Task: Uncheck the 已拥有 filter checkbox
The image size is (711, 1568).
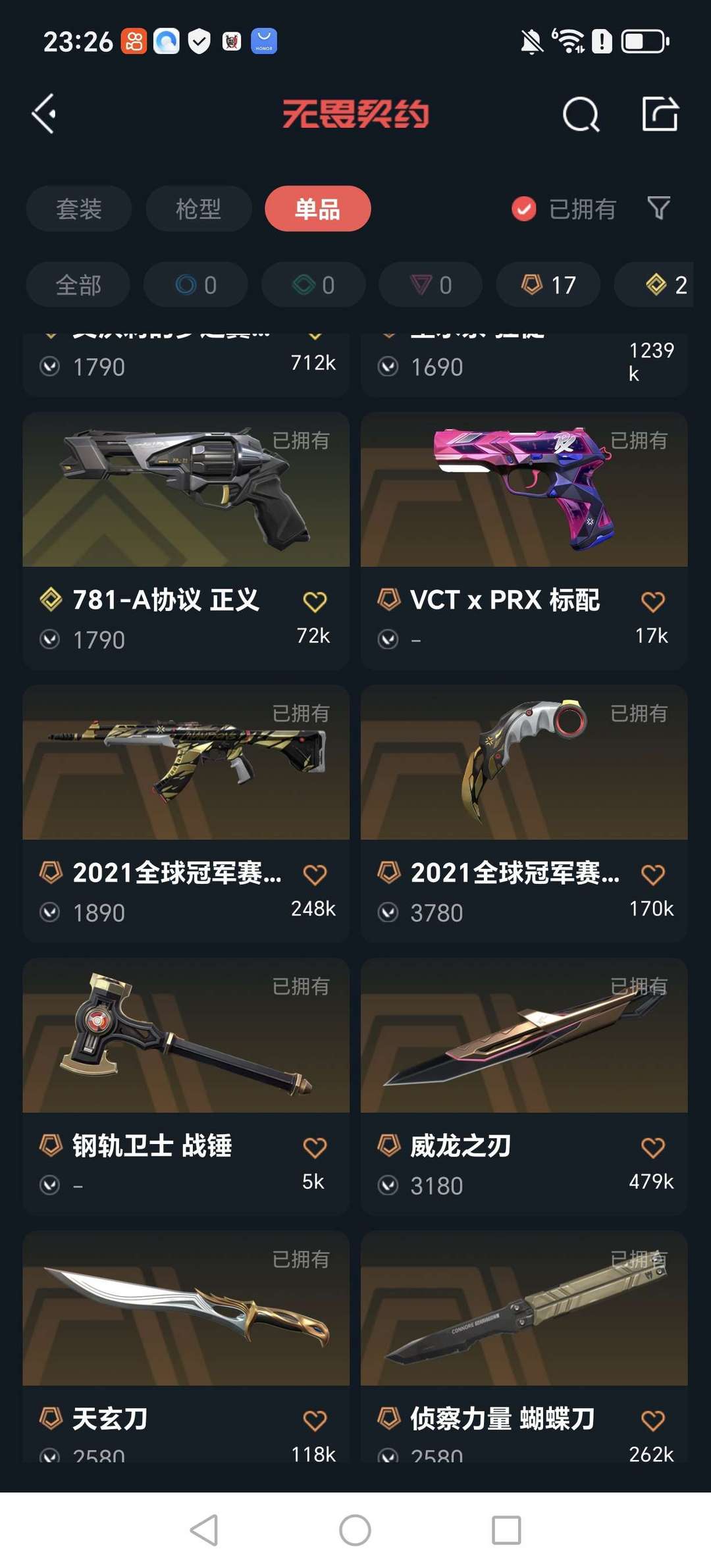Action: tap(524, 209)
